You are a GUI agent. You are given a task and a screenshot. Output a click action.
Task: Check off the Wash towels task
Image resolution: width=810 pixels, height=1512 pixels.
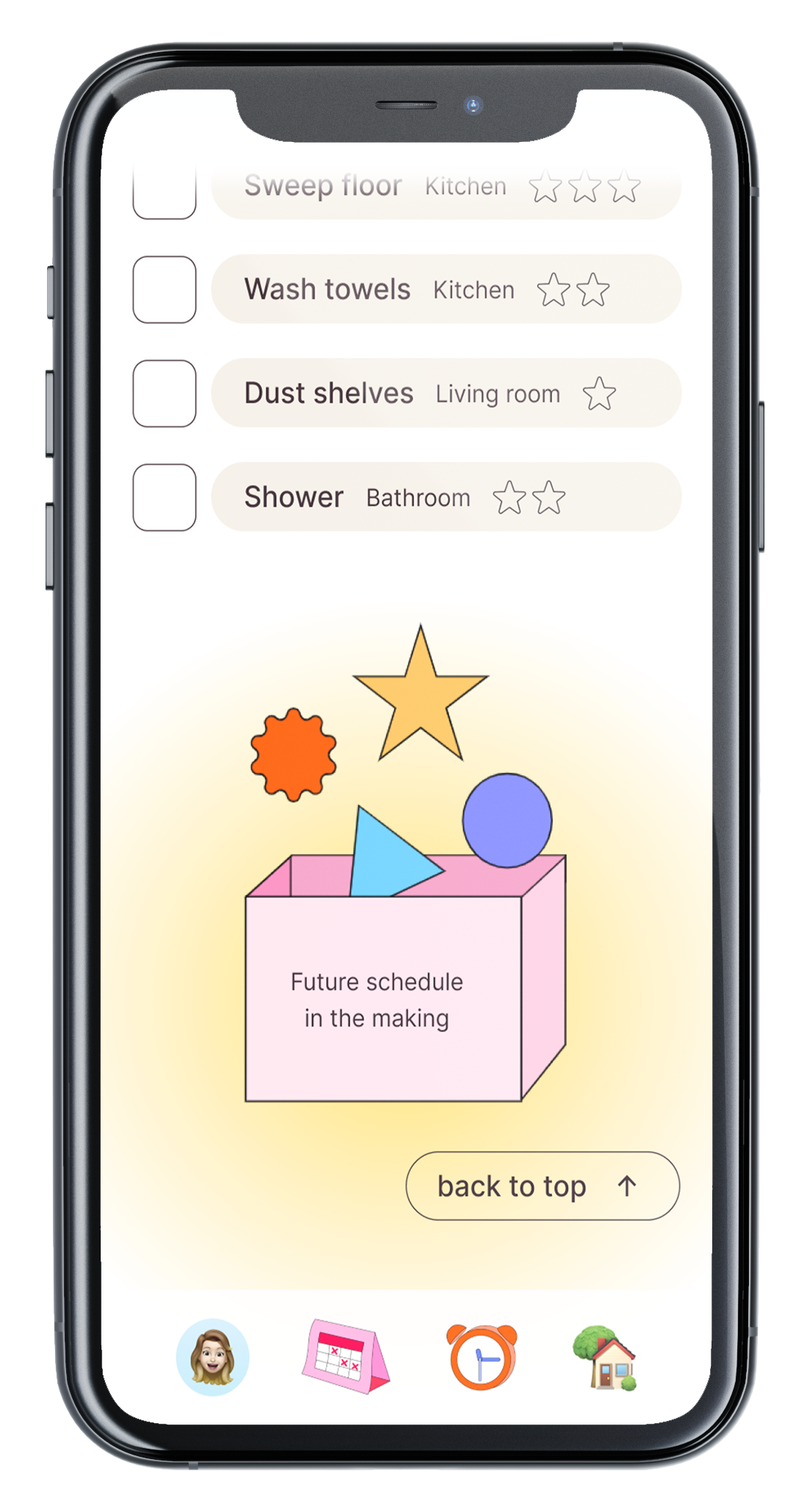click(x=164, y=289)
